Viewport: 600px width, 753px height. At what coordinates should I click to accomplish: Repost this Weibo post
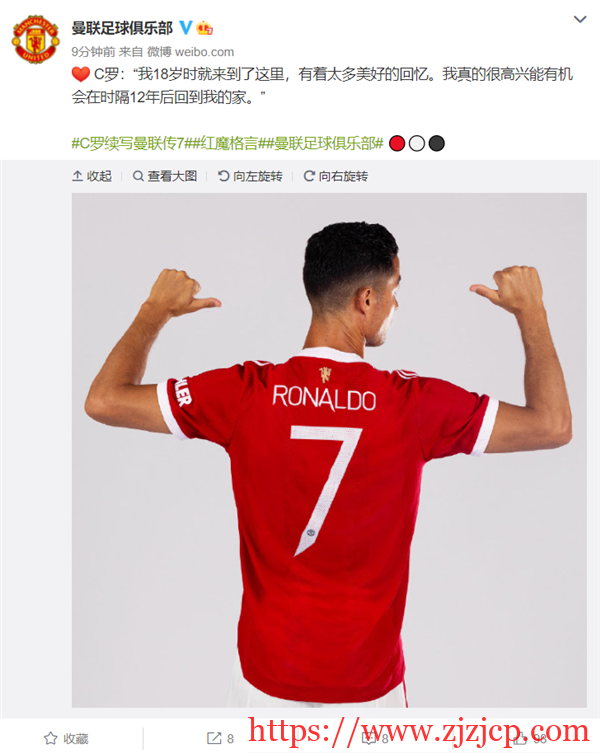tap(220, 739)
